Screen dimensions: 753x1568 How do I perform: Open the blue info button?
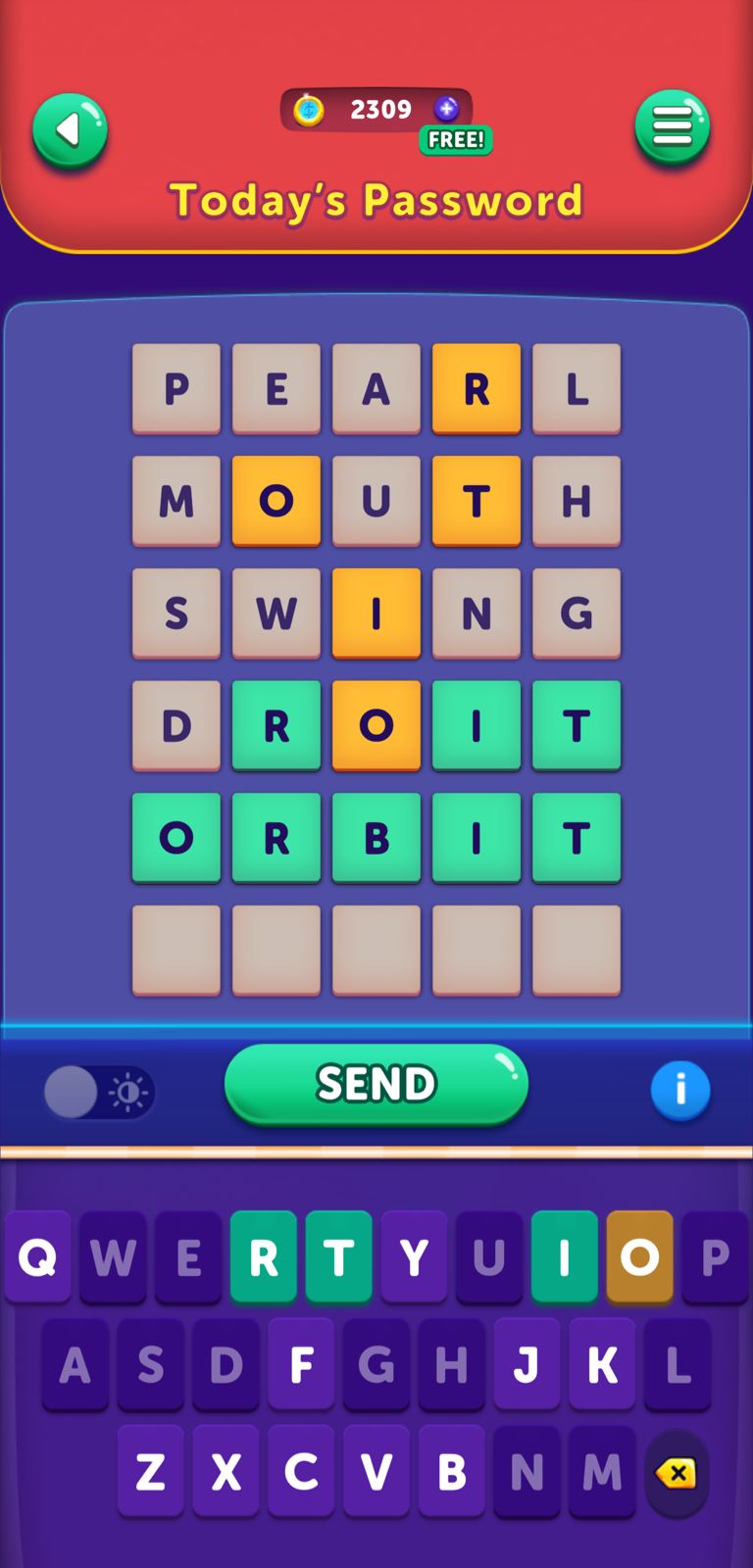tap(679, 1090)
